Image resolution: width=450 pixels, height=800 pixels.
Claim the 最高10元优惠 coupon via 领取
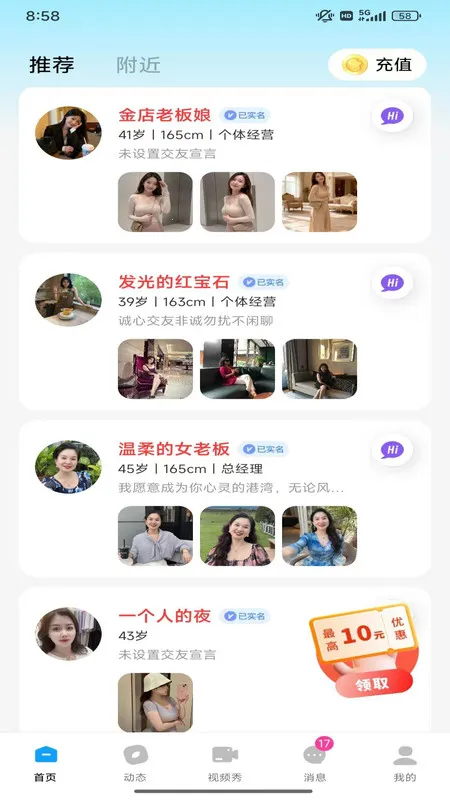373,684
